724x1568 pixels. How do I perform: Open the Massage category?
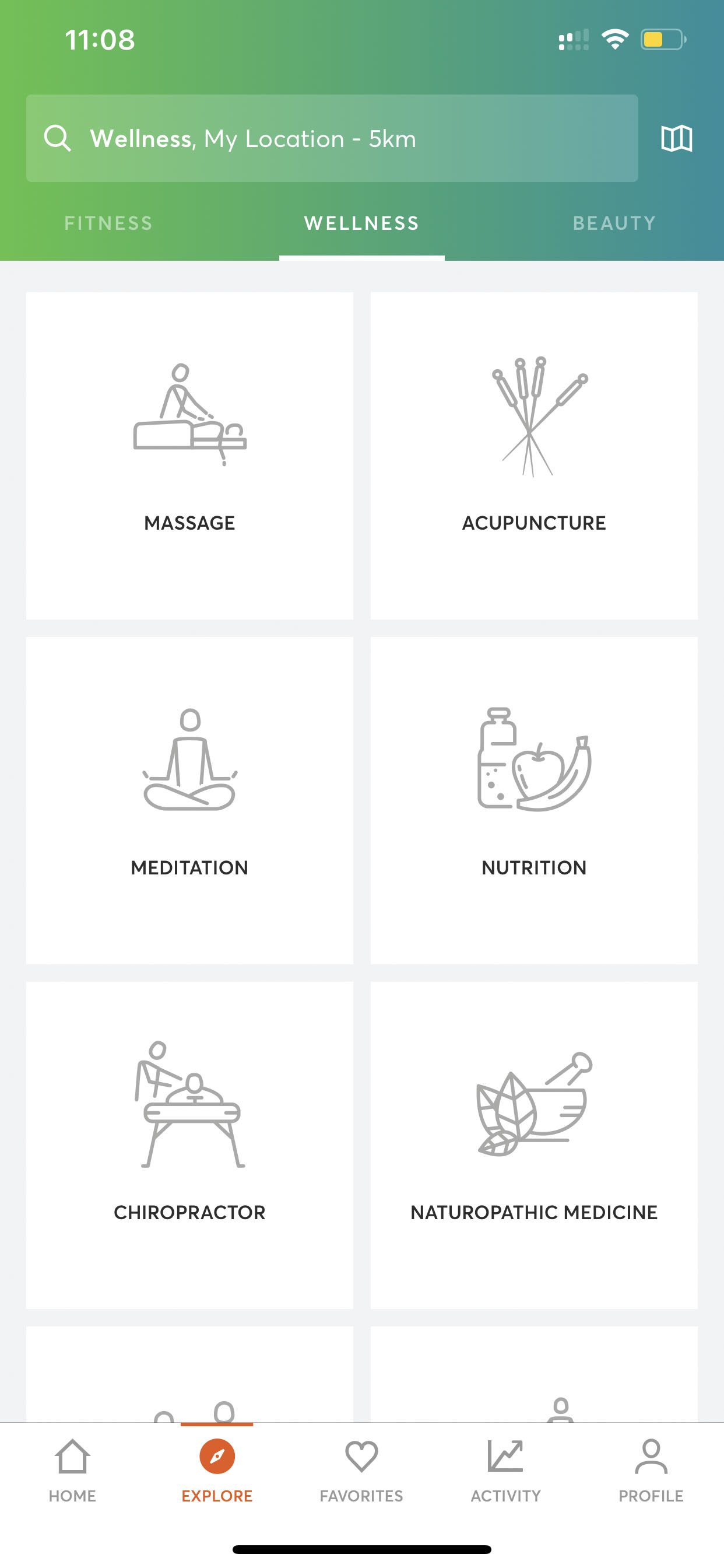pos(189,456)
